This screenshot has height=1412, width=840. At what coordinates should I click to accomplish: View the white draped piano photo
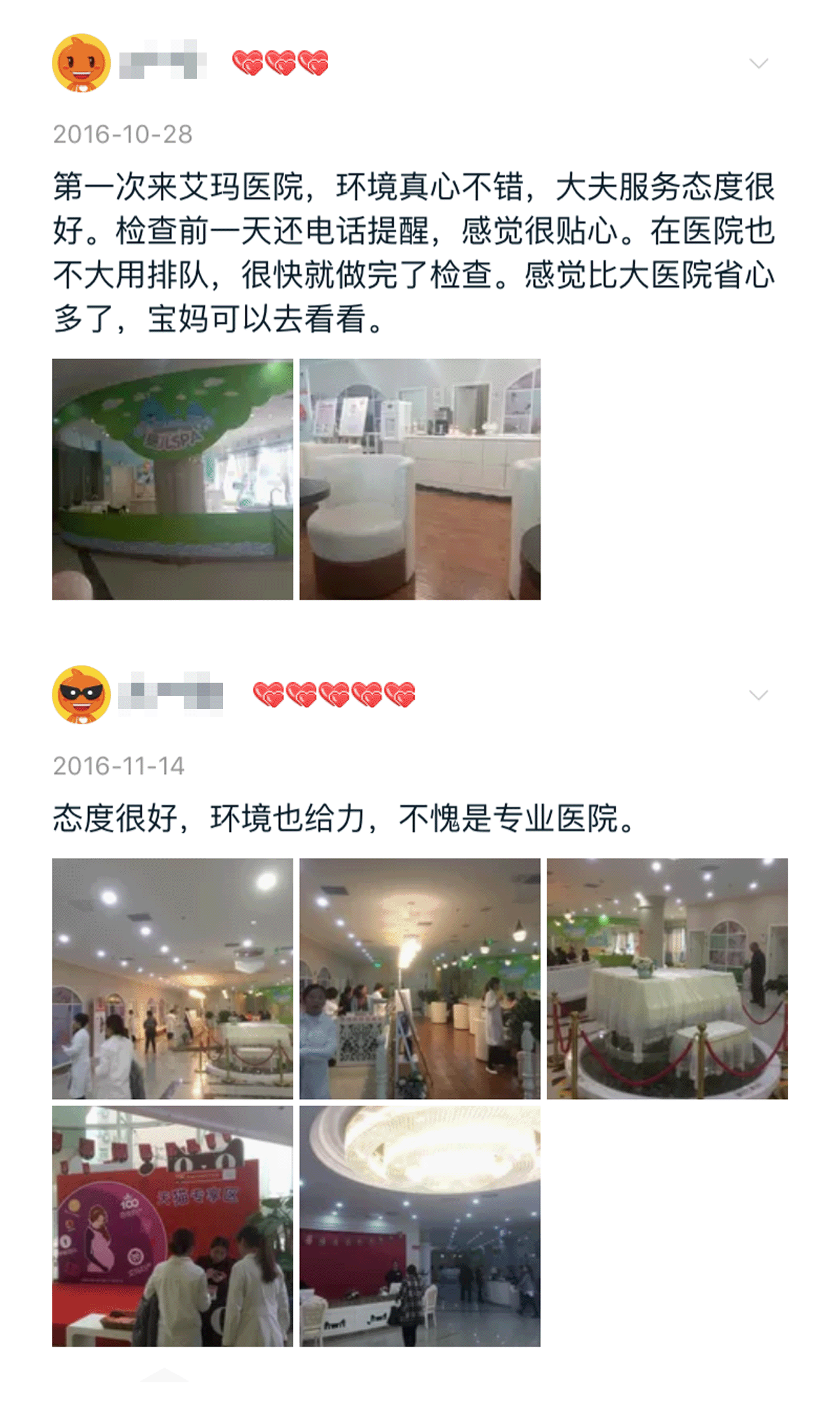667,978
